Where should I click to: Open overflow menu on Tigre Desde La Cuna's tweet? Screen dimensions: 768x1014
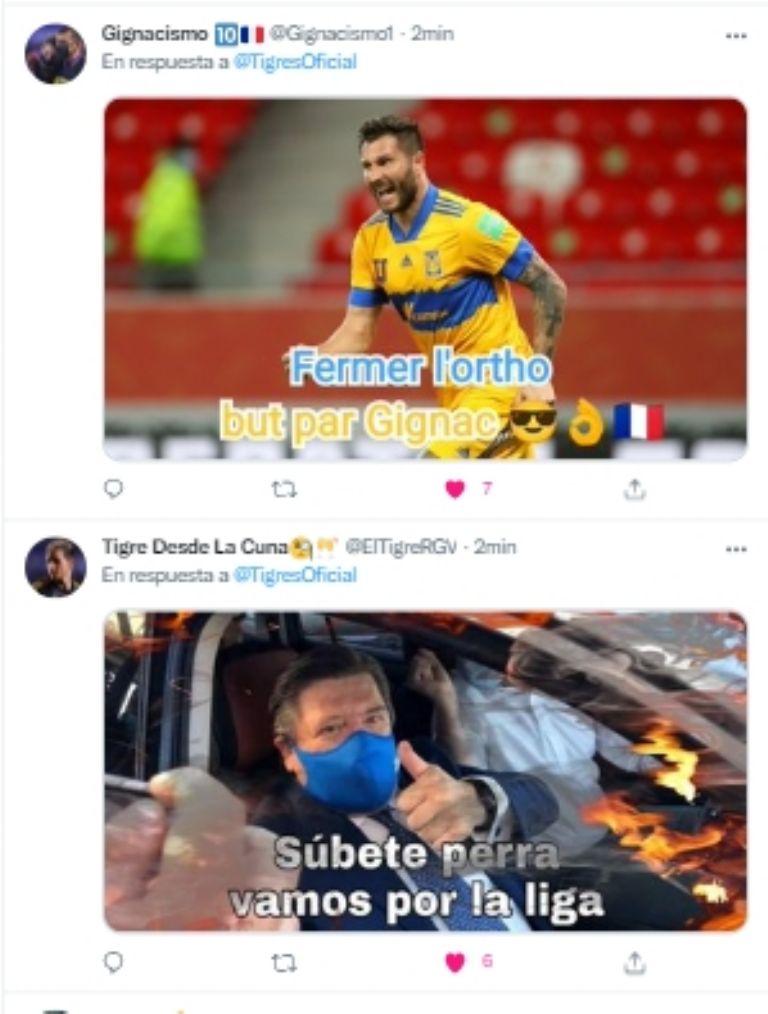click(736, 549)
